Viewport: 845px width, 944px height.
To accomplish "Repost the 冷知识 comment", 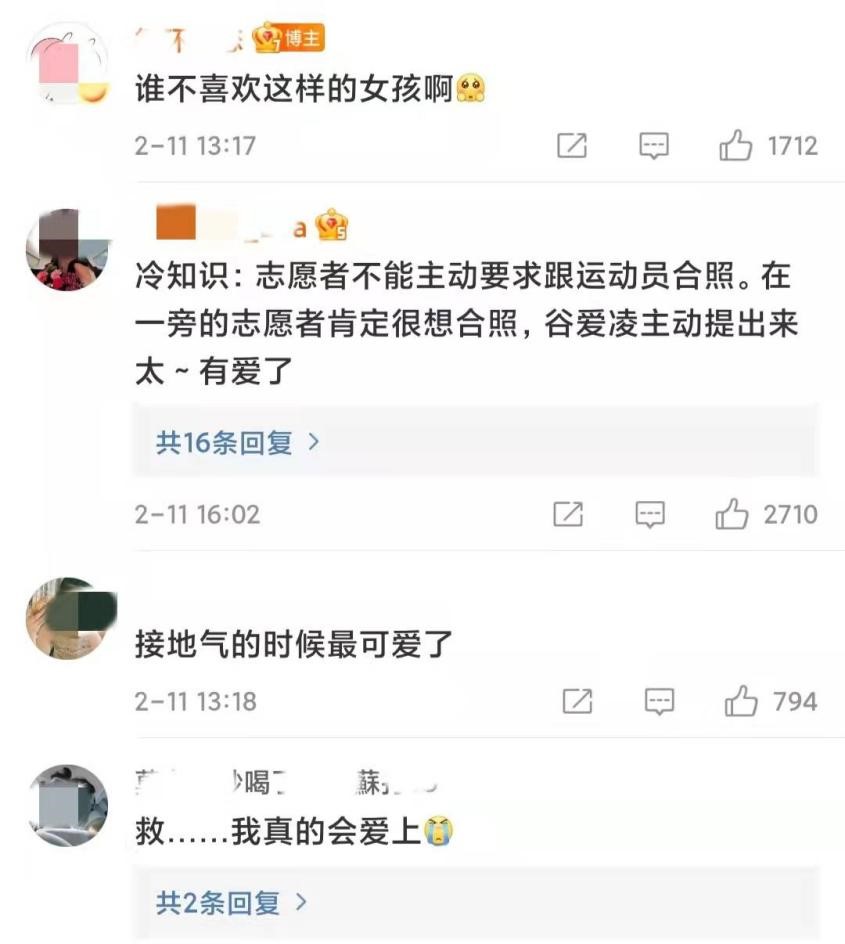I will pos(568,515).
